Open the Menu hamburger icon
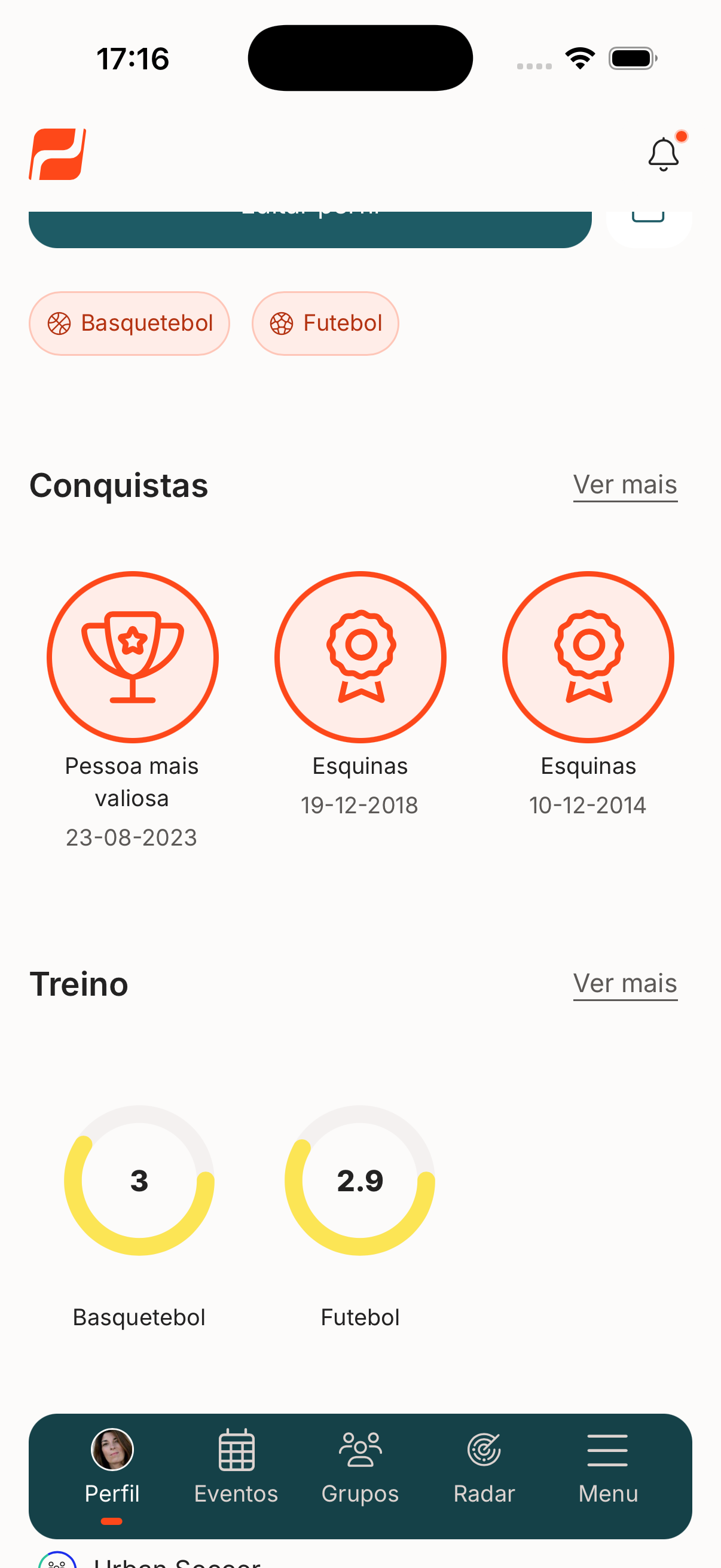 608,1450
